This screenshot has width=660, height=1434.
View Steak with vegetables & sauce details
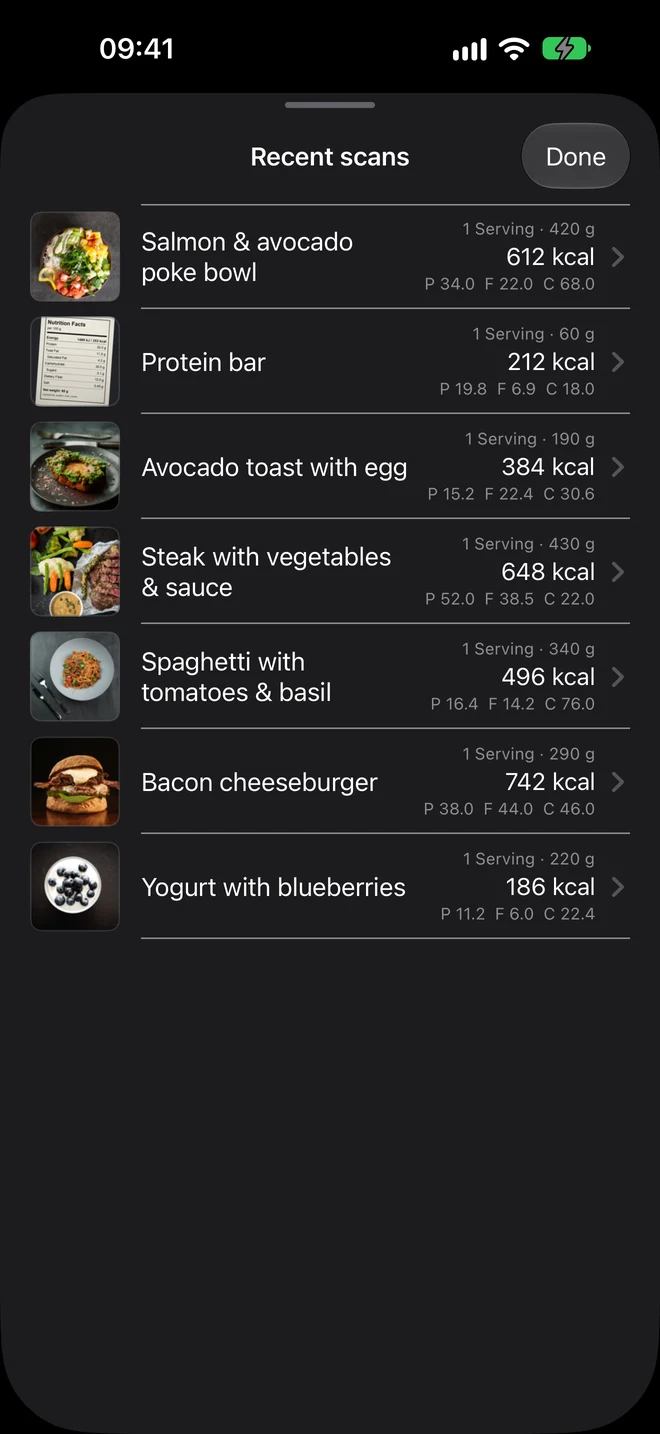(330, 572)
